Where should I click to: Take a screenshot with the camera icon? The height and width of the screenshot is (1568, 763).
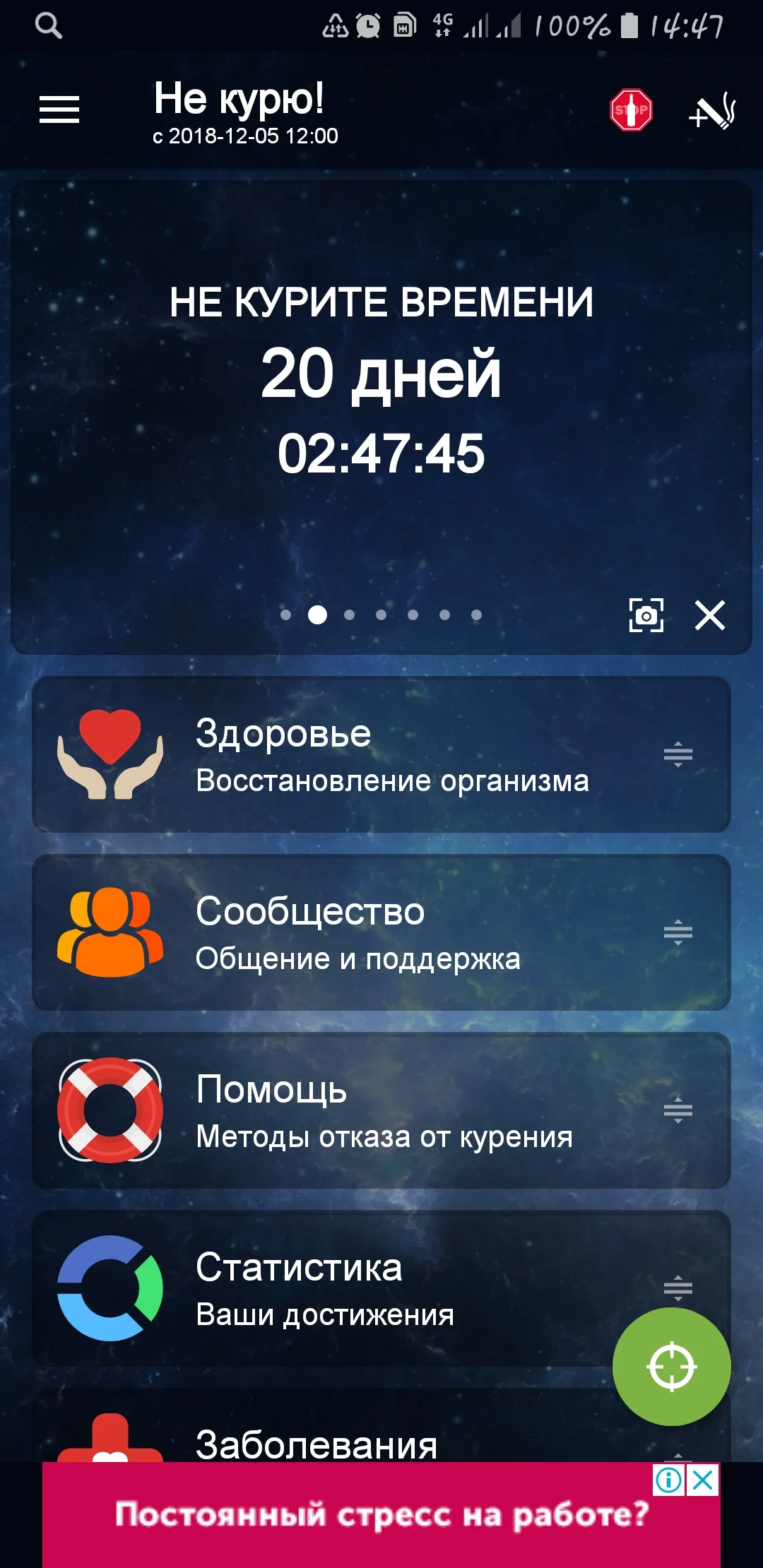647,616
